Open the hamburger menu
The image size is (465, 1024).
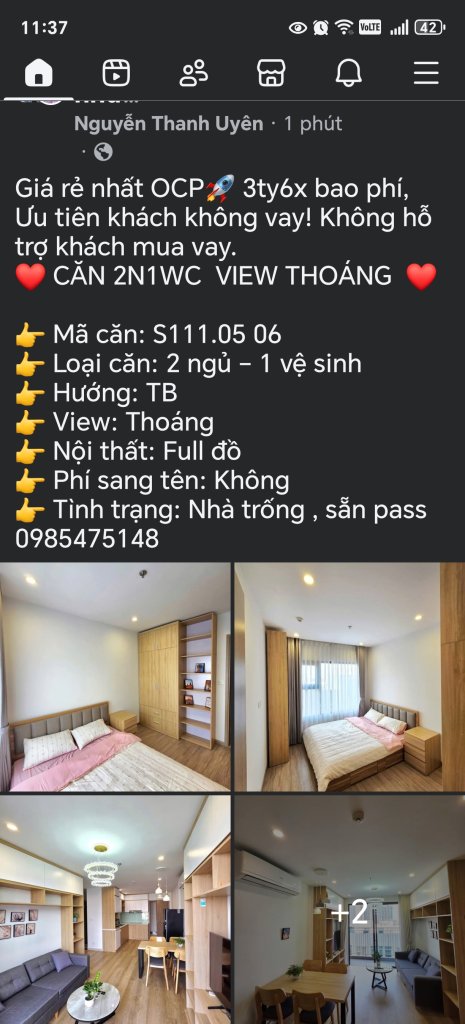pyautogui.click(x=426, y=73)
